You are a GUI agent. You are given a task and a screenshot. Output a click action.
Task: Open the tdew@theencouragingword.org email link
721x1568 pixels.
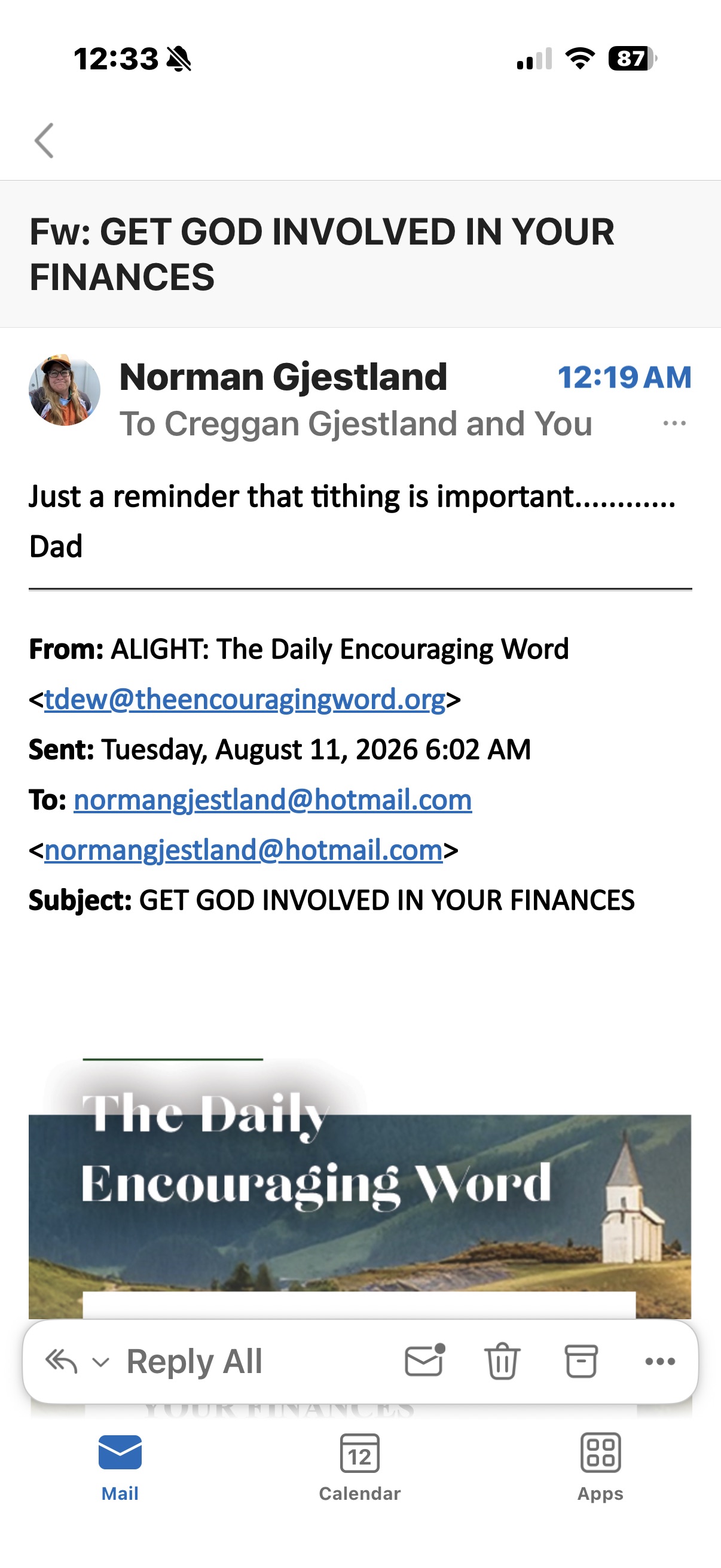tap(245, 700)
